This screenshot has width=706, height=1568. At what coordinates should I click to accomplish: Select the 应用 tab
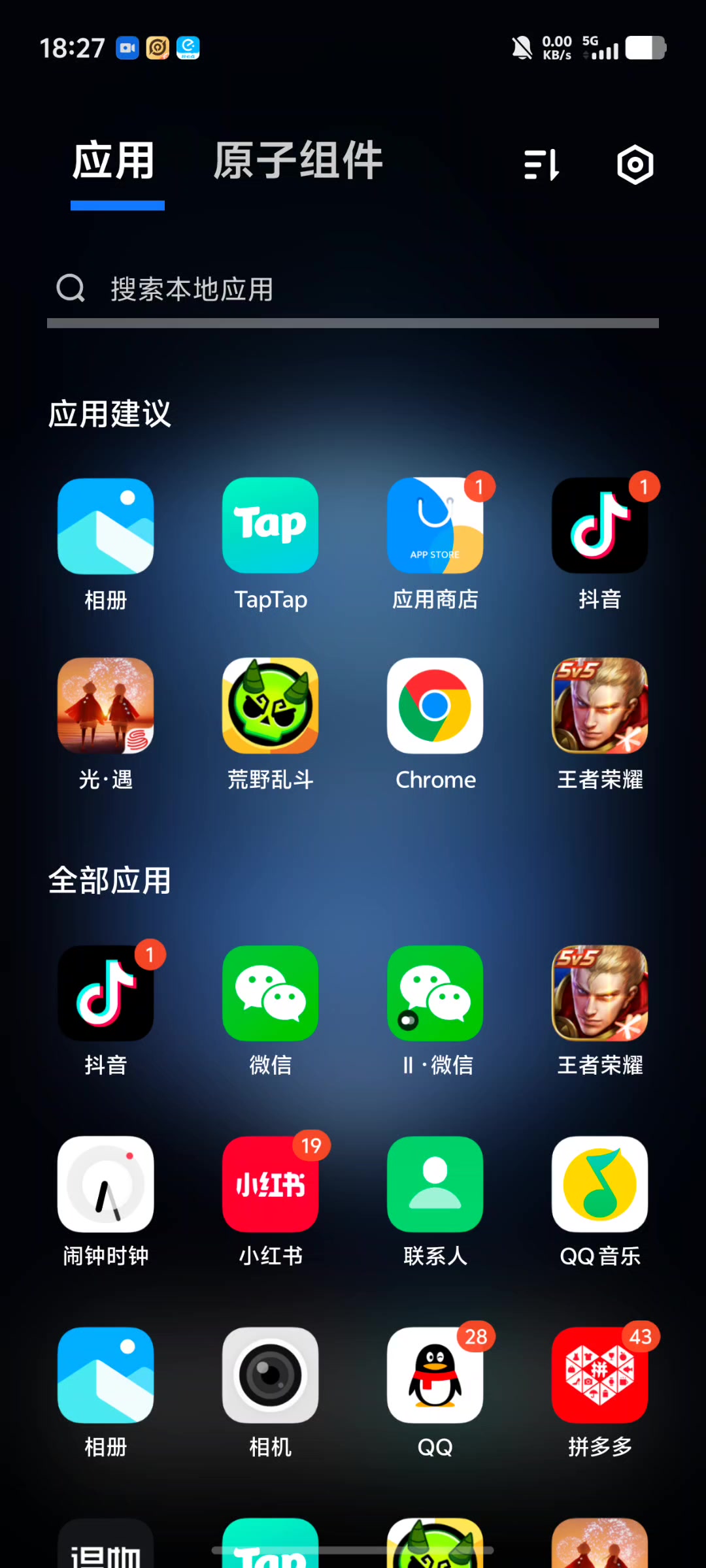pos(114,161)
